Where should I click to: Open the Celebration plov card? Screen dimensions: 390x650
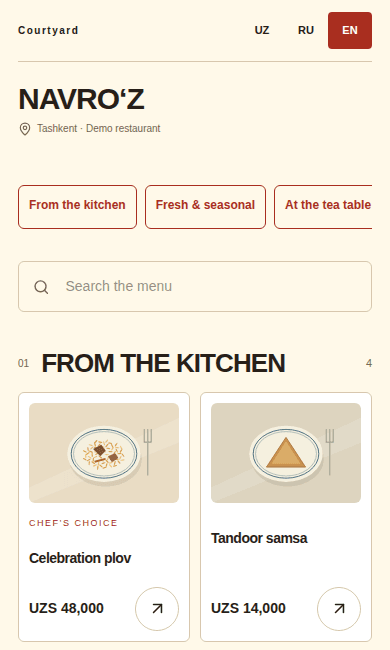point(104,517)
